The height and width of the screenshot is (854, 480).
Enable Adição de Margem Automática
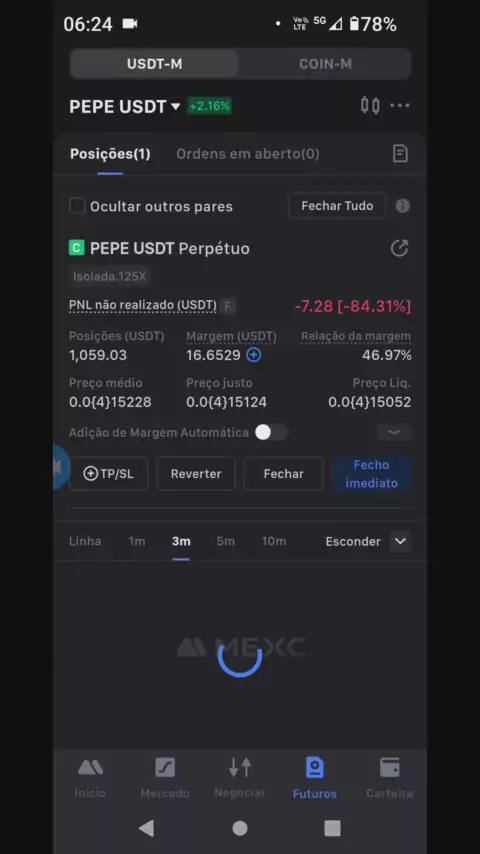(271, 432)
